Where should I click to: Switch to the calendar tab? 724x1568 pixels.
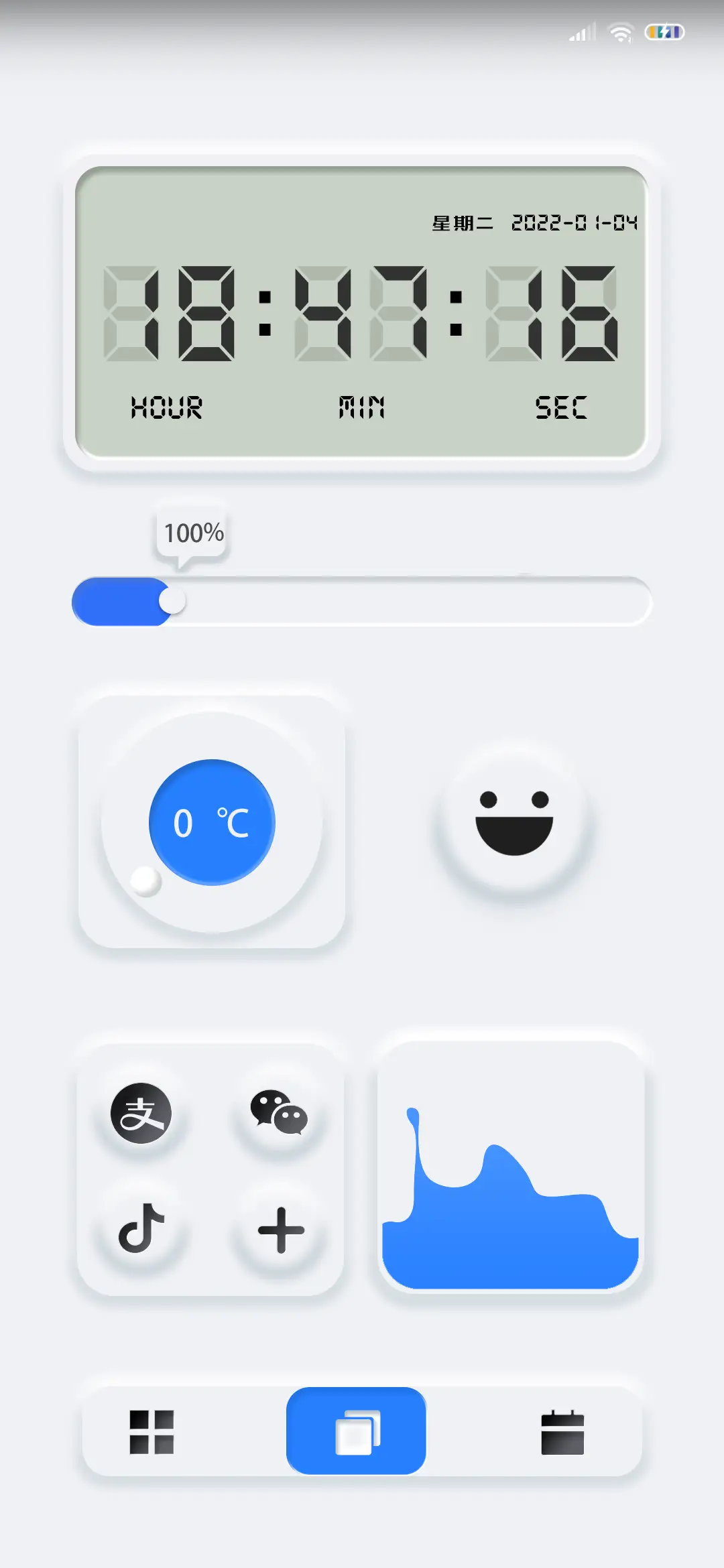pyautogui.click(x=562, y=1432)
